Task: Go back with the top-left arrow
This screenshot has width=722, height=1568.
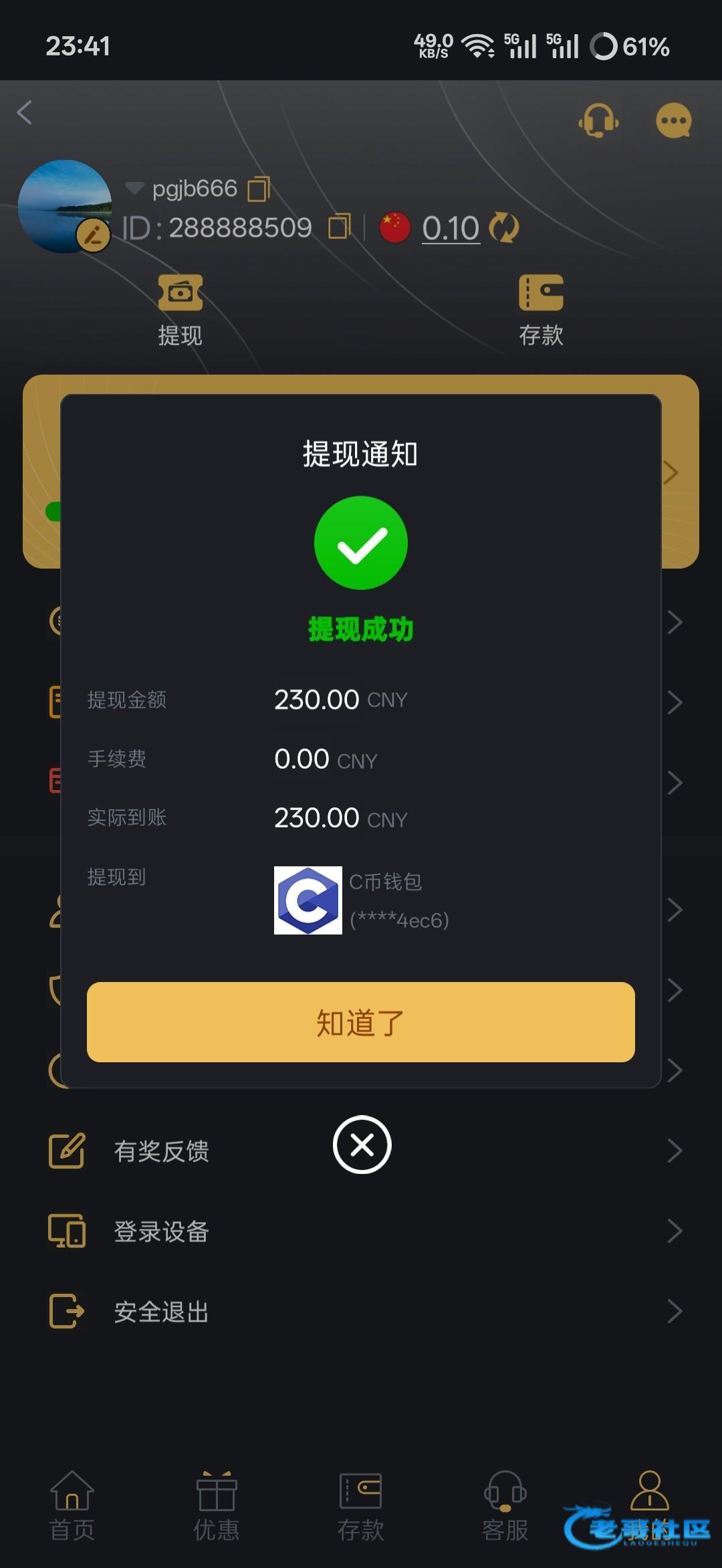Action: 25,112
